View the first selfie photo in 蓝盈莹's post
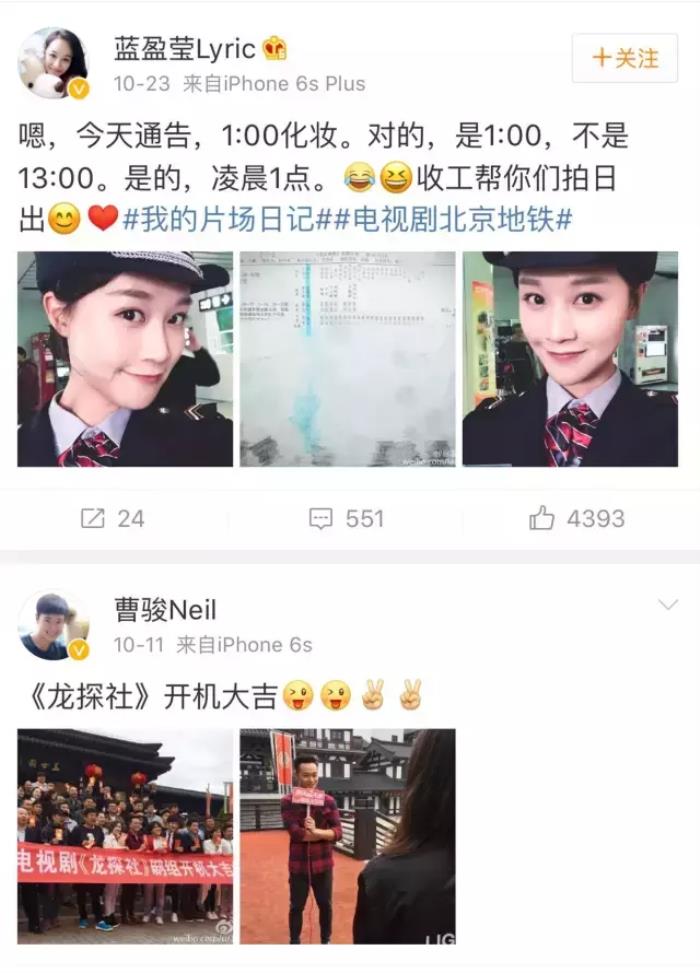 [x=125, y=359]
